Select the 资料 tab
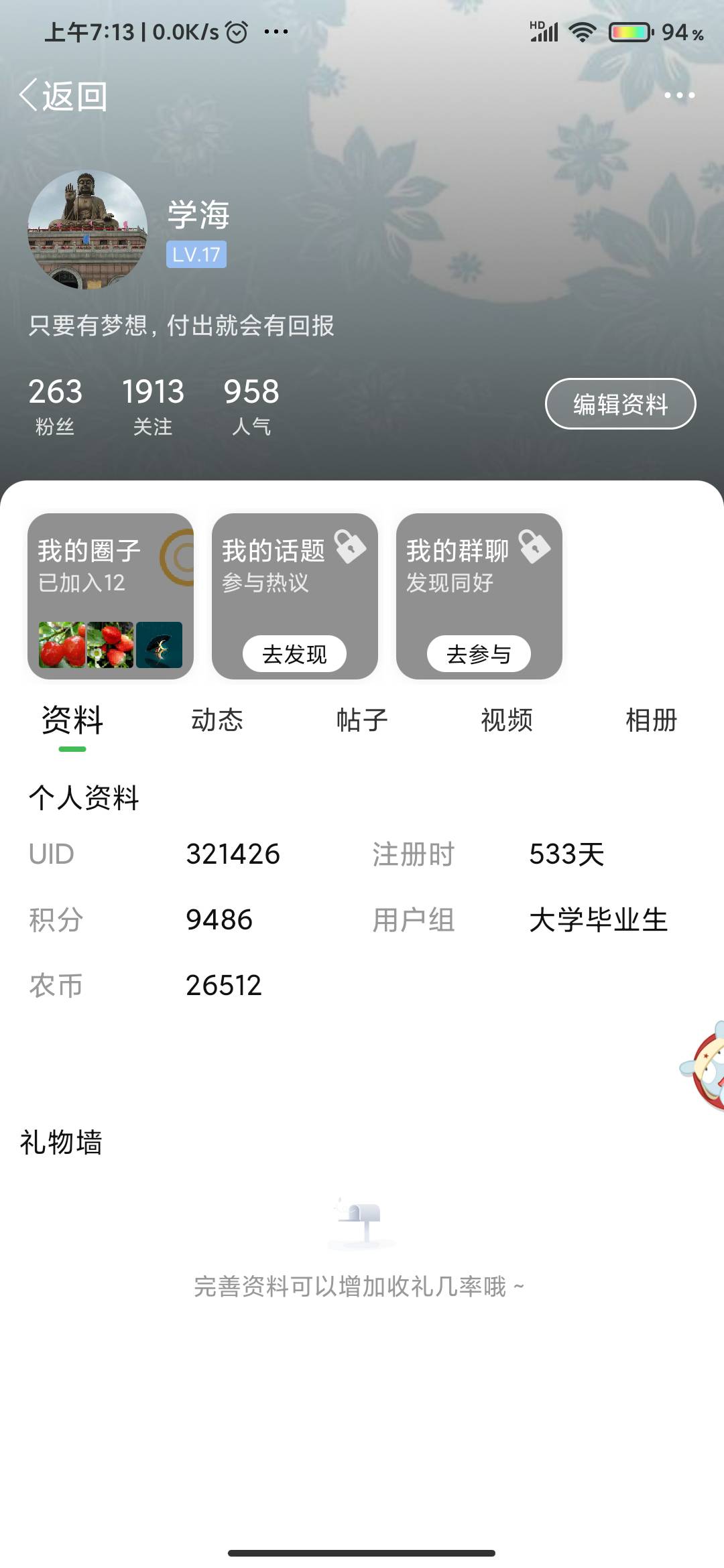Image resolution: width=724 pixels, height=1568 pixels. tap(72, 720)
